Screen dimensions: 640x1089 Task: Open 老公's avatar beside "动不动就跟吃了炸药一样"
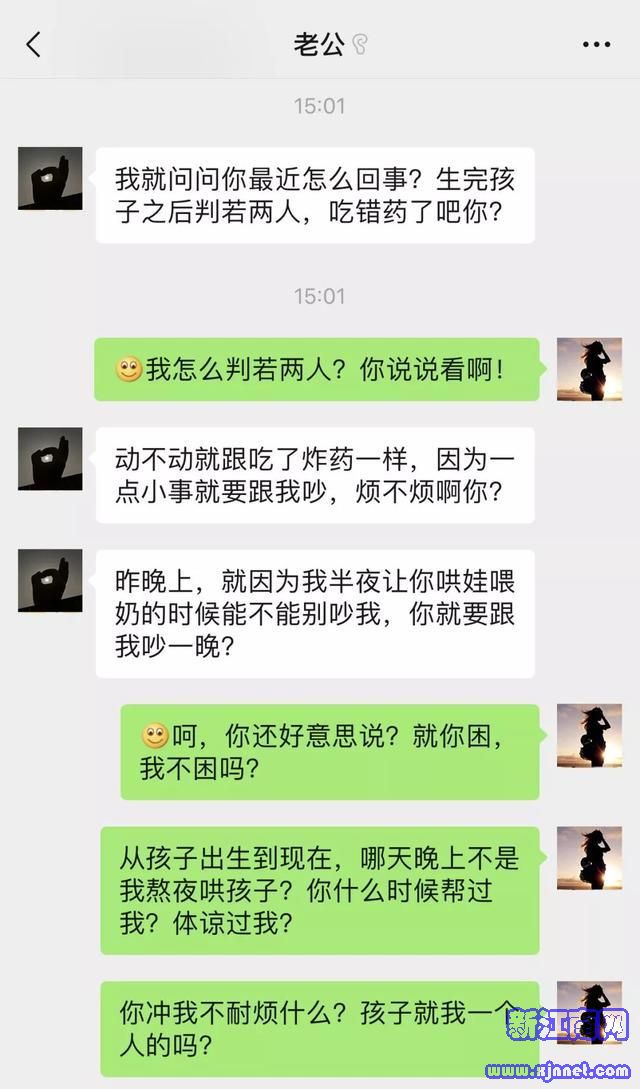[50, 459]
